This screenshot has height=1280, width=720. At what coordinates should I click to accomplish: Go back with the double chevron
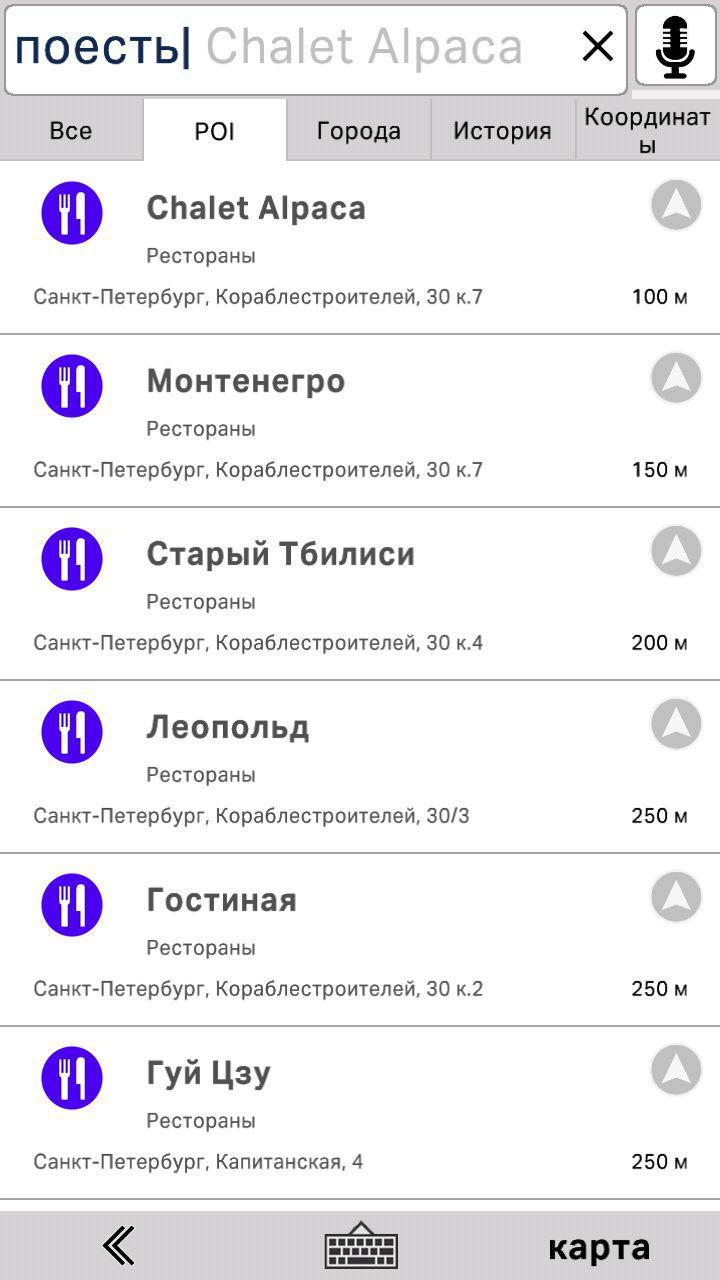(x=119, y=1246)
